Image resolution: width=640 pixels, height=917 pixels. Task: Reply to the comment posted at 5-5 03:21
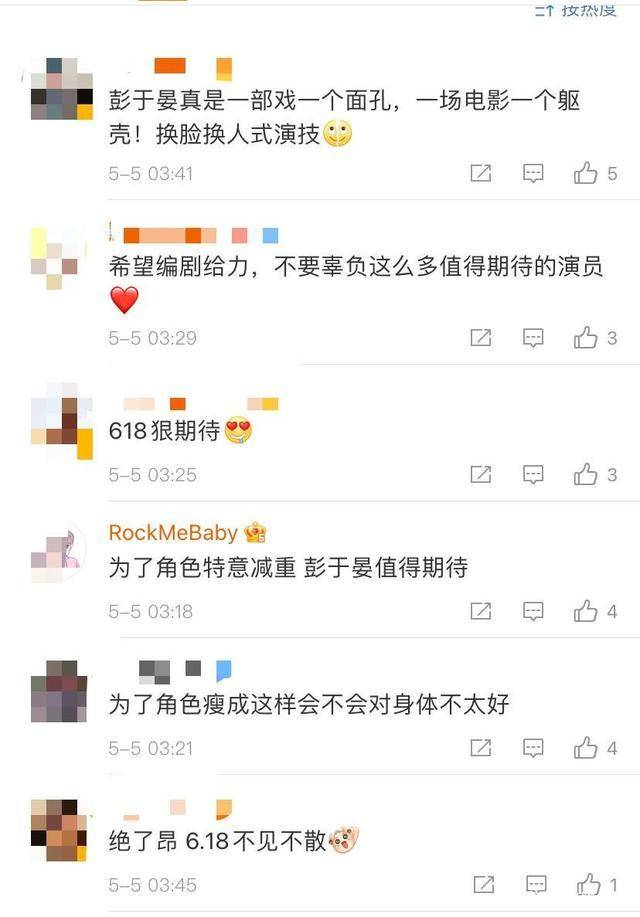pyautogui.click(x=534, y=748)
